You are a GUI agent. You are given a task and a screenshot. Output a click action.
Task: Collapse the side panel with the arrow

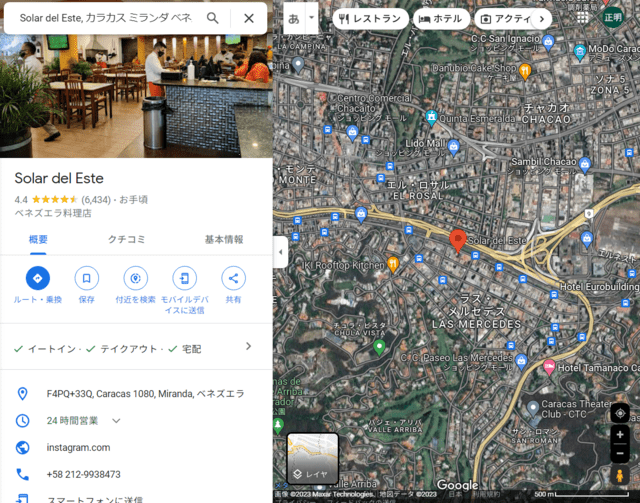coord(280,252)
